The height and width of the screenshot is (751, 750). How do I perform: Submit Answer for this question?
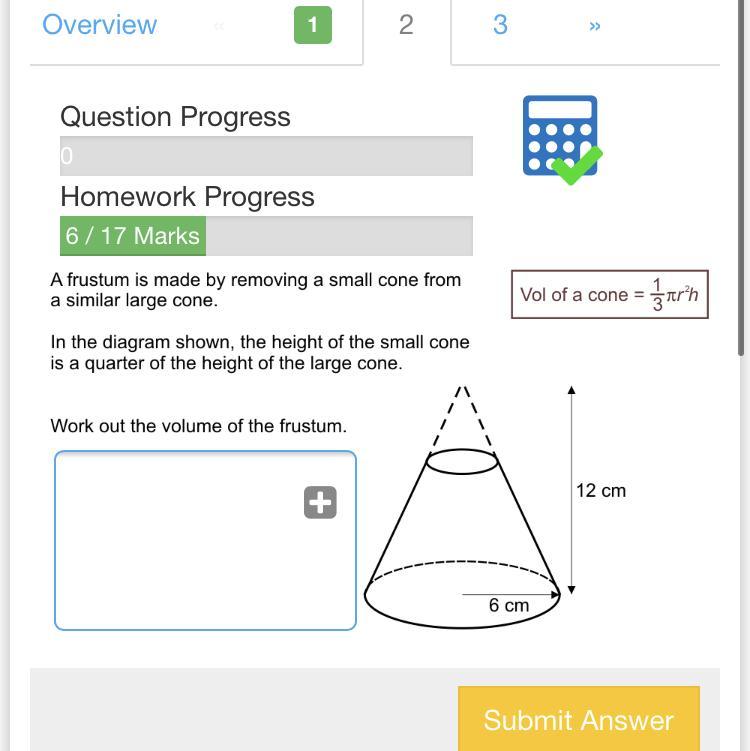click(578, 719)
